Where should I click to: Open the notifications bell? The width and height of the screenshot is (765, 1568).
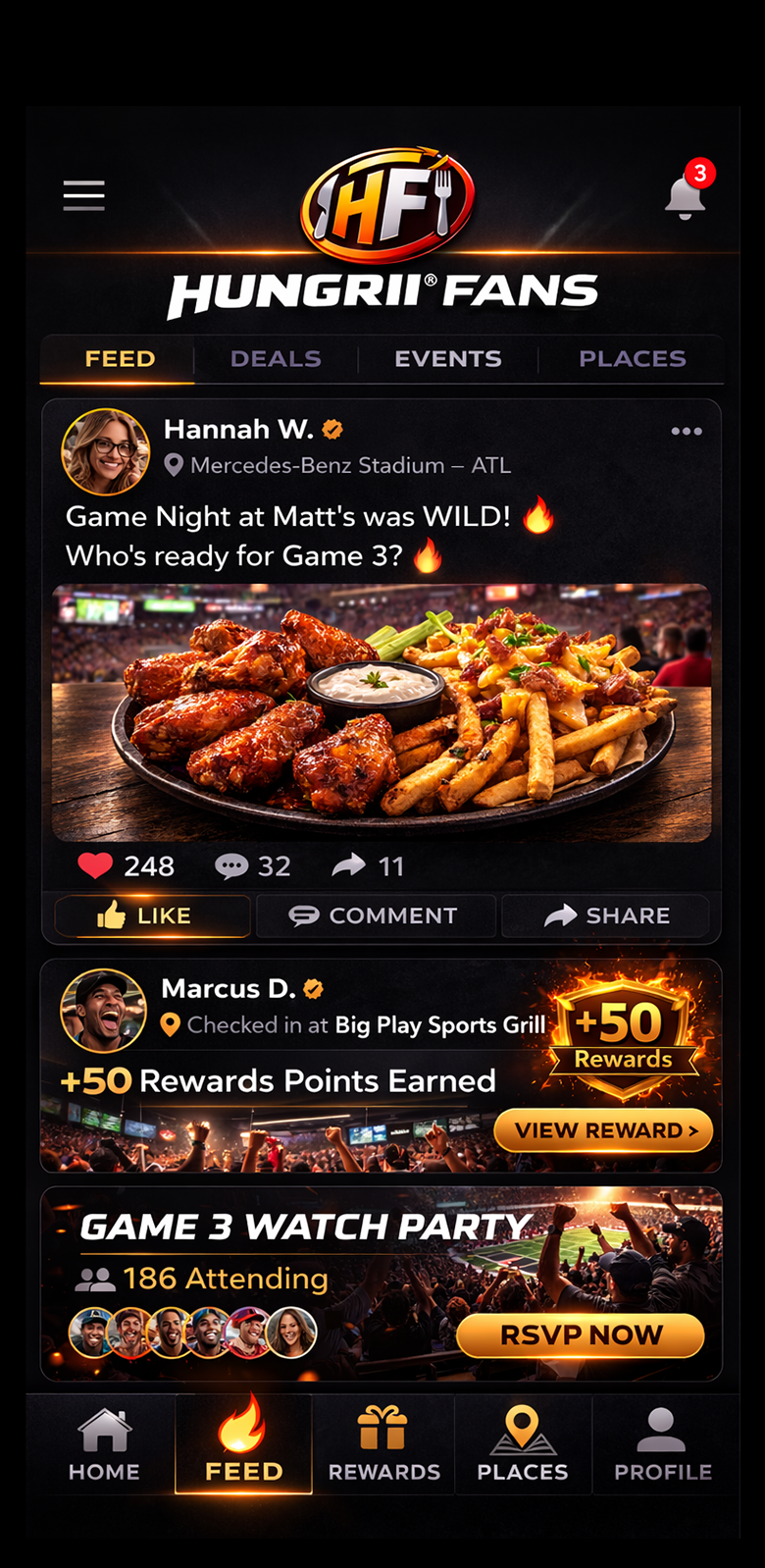click(685, 196)
